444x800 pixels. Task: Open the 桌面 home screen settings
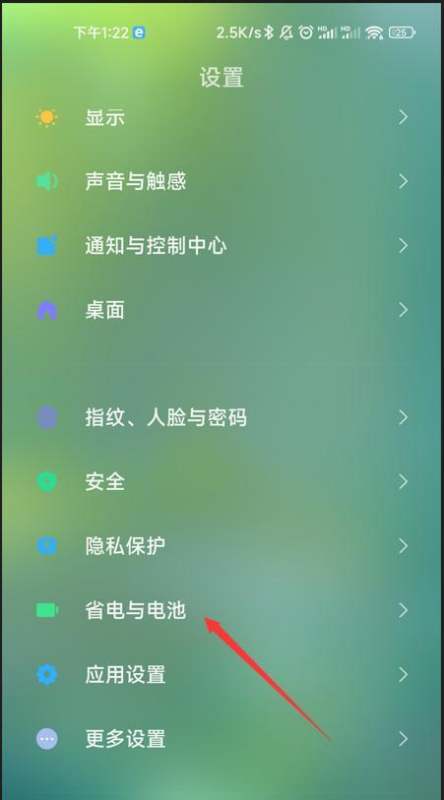[x=222, y=310]
